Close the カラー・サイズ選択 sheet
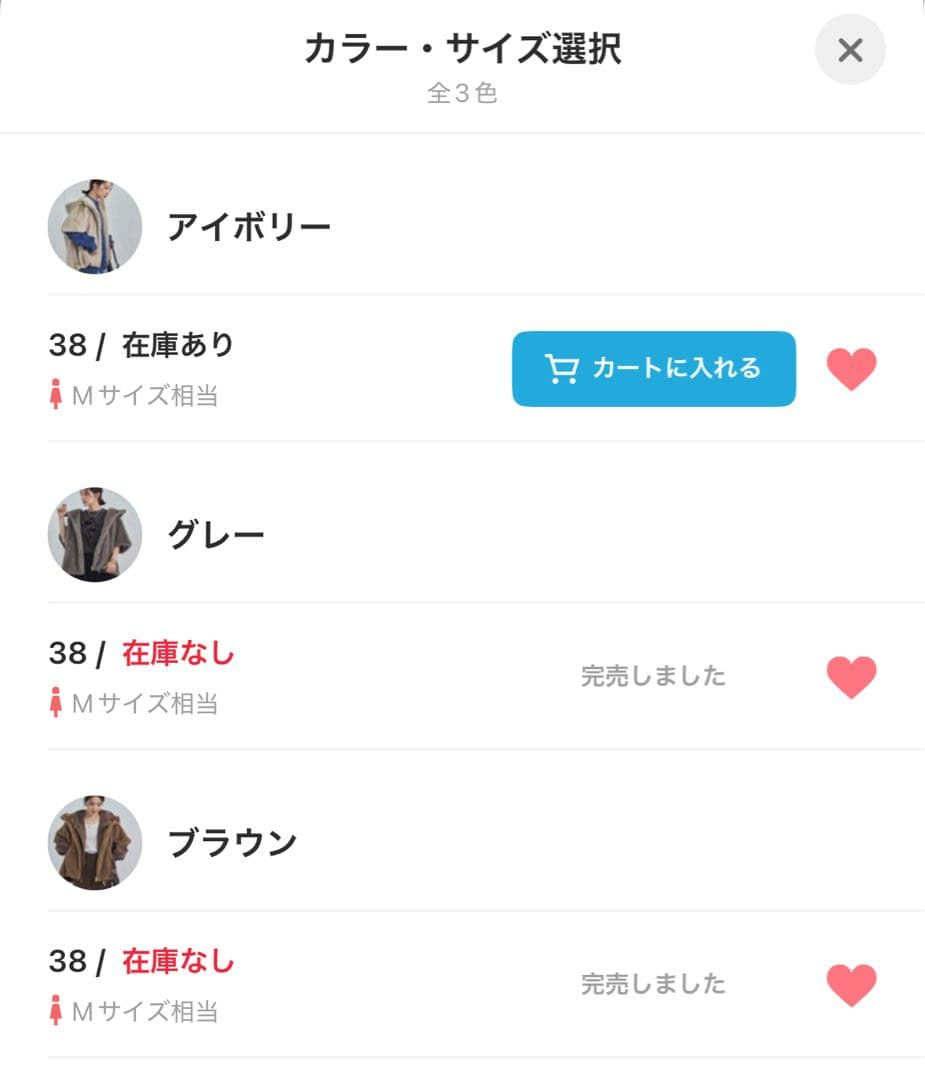The width and height of the screenshot is (925, 1080). coord(850,50)
